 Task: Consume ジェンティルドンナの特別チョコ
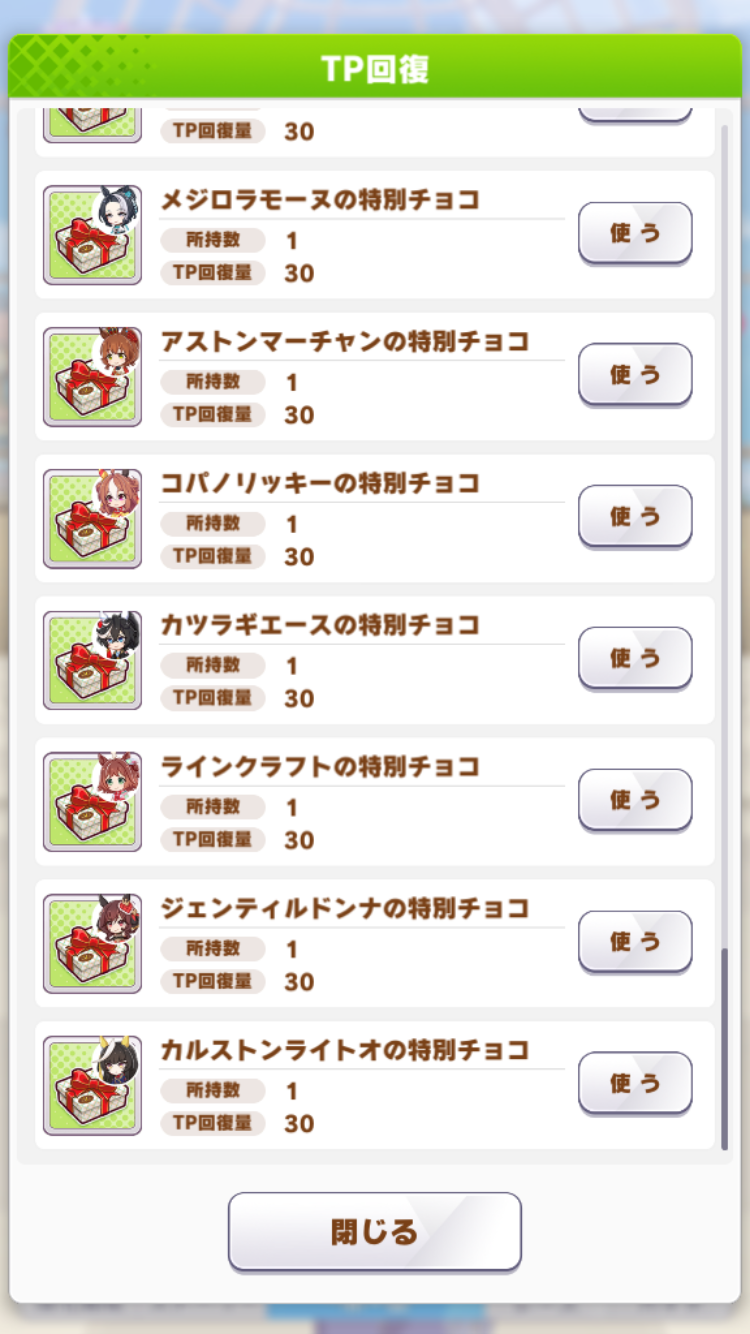(x=635, y=942)
